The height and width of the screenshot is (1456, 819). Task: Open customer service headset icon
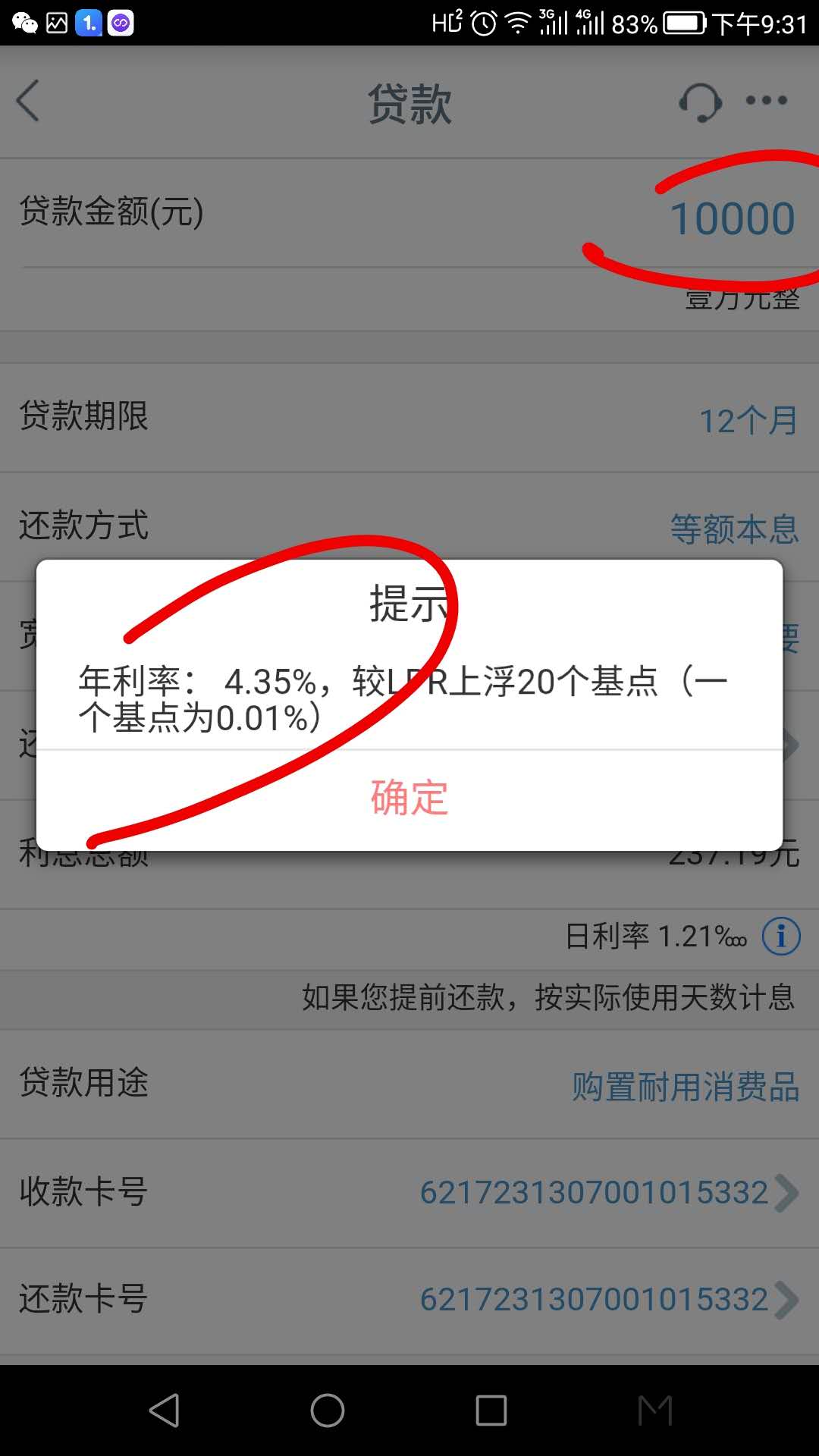699,102
